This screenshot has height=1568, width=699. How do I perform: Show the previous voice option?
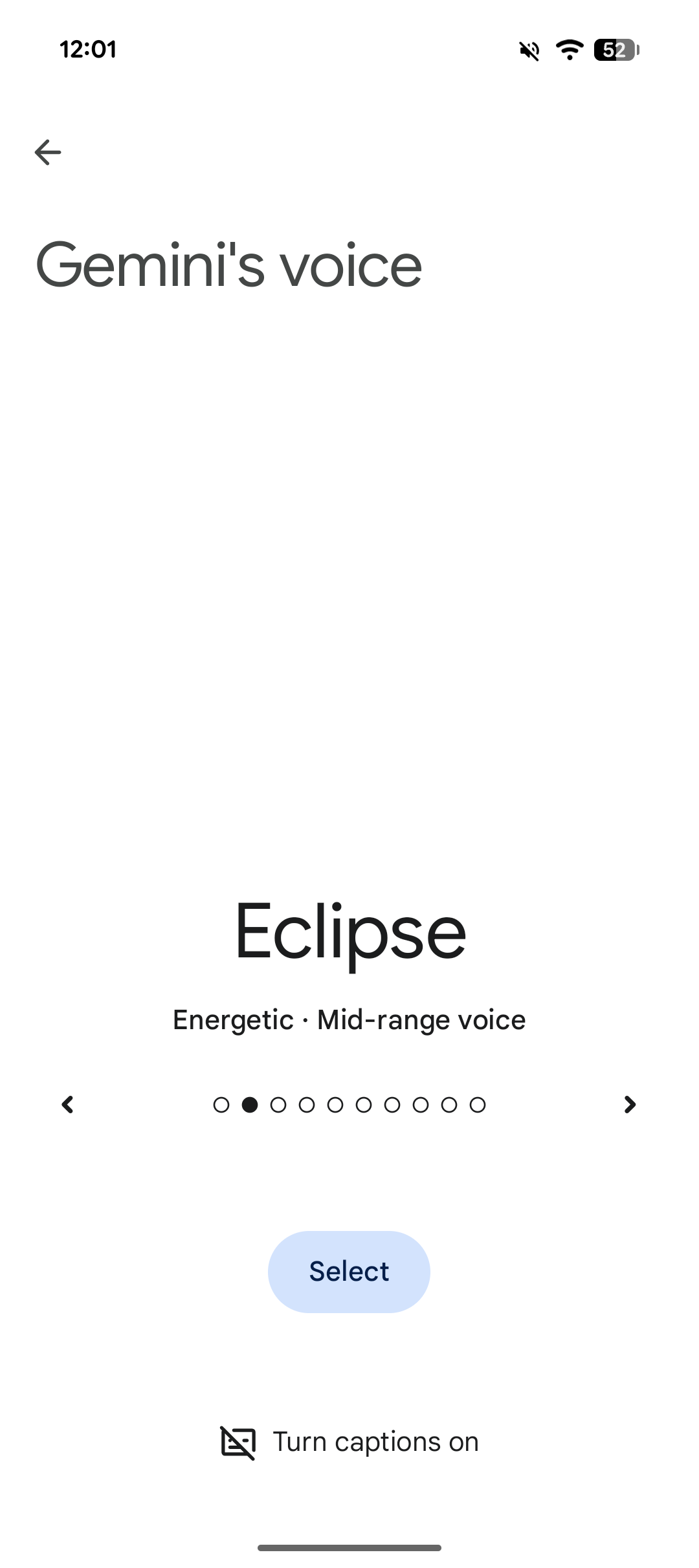point(68,1104)
